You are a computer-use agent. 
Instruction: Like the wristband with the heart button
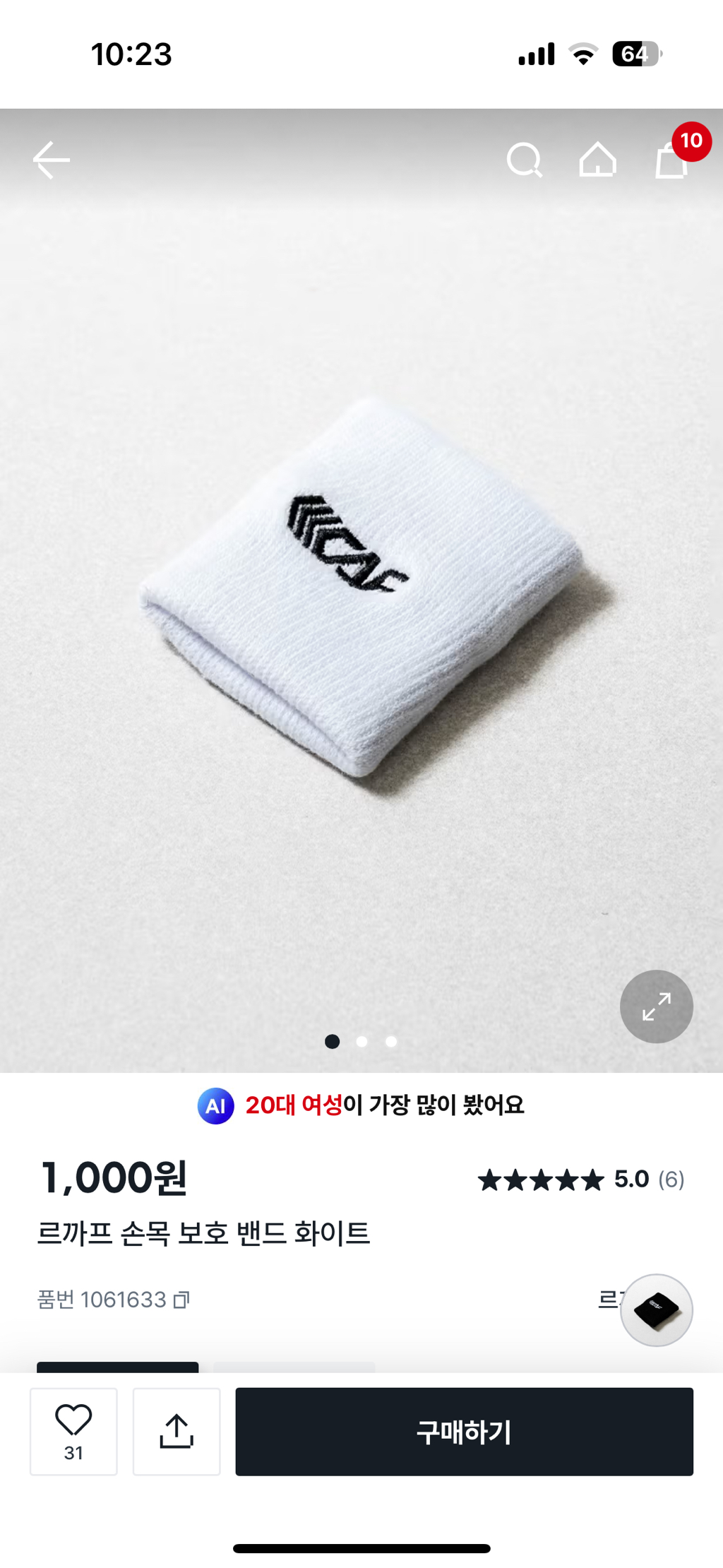(x=73, y=1432)
